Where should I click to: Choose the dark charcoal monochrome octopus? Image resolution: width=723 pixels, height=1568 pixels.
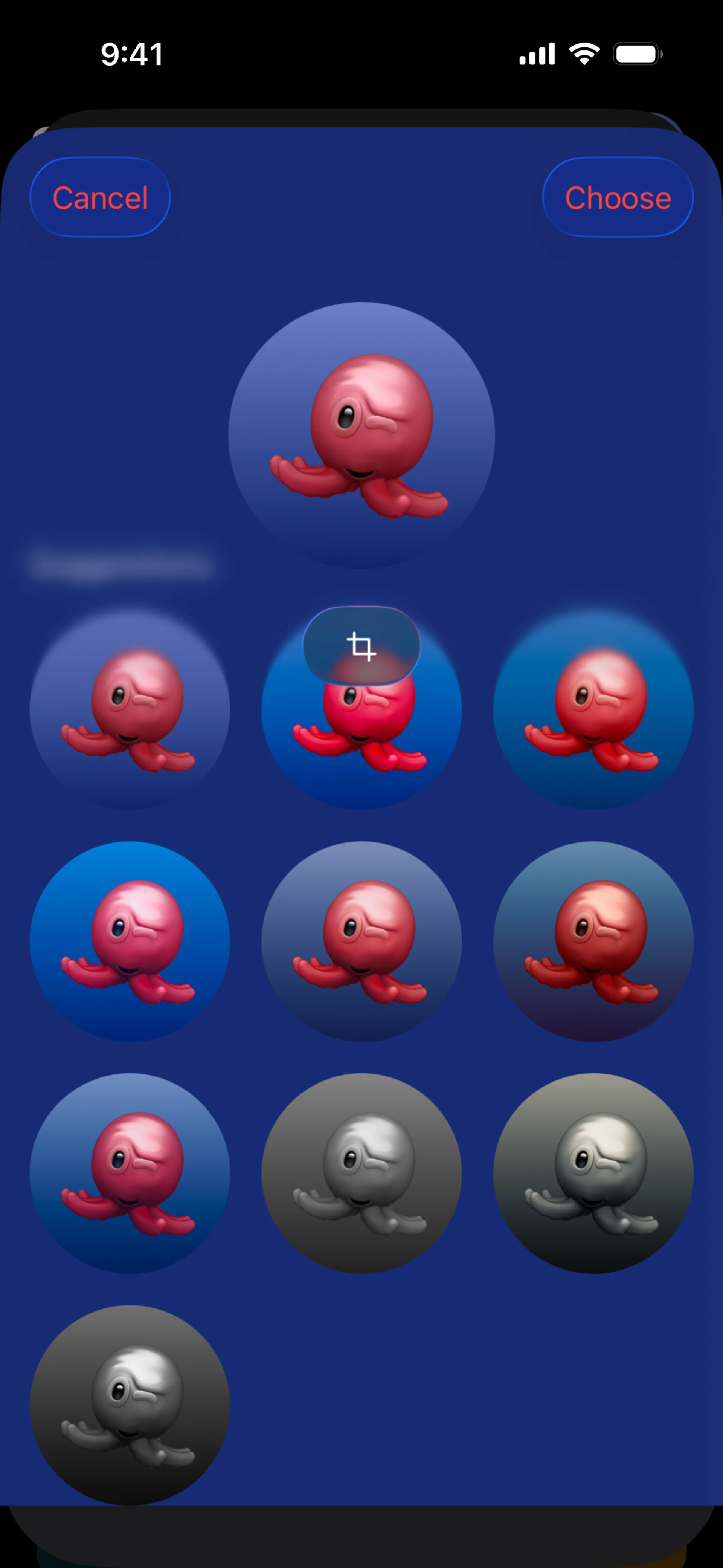[130, 1405]
